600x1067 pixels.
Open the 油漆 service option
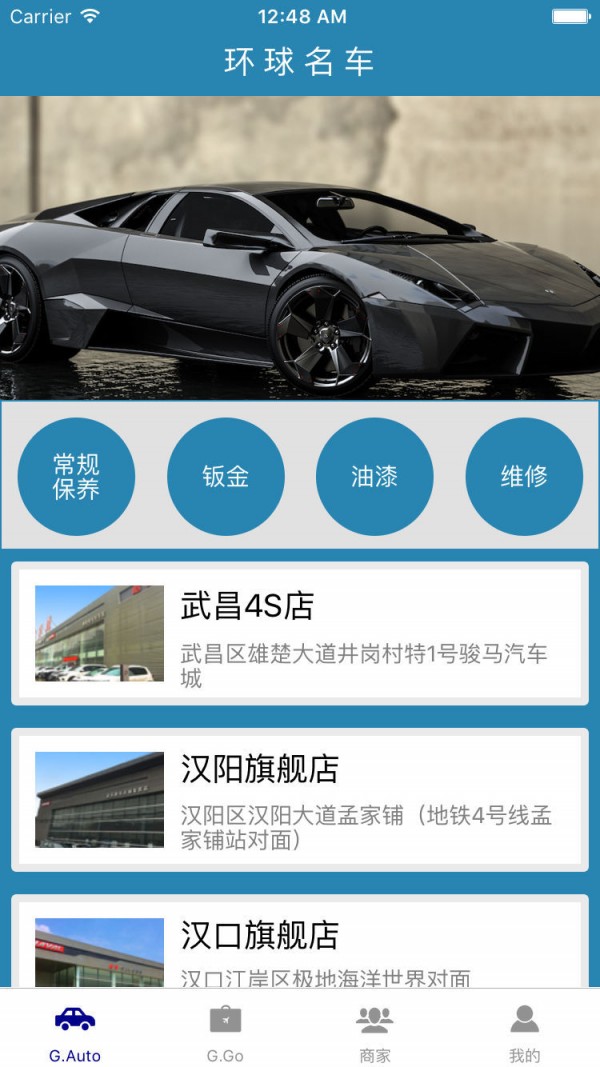375,477
